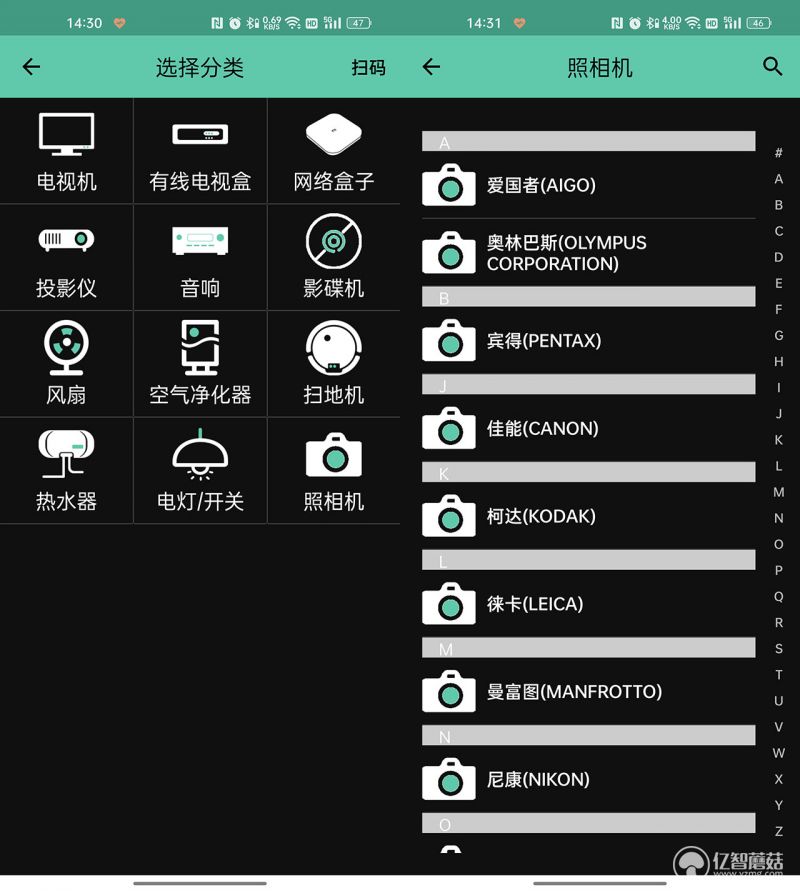Tap the 扫码 scan button

(368, 67)
